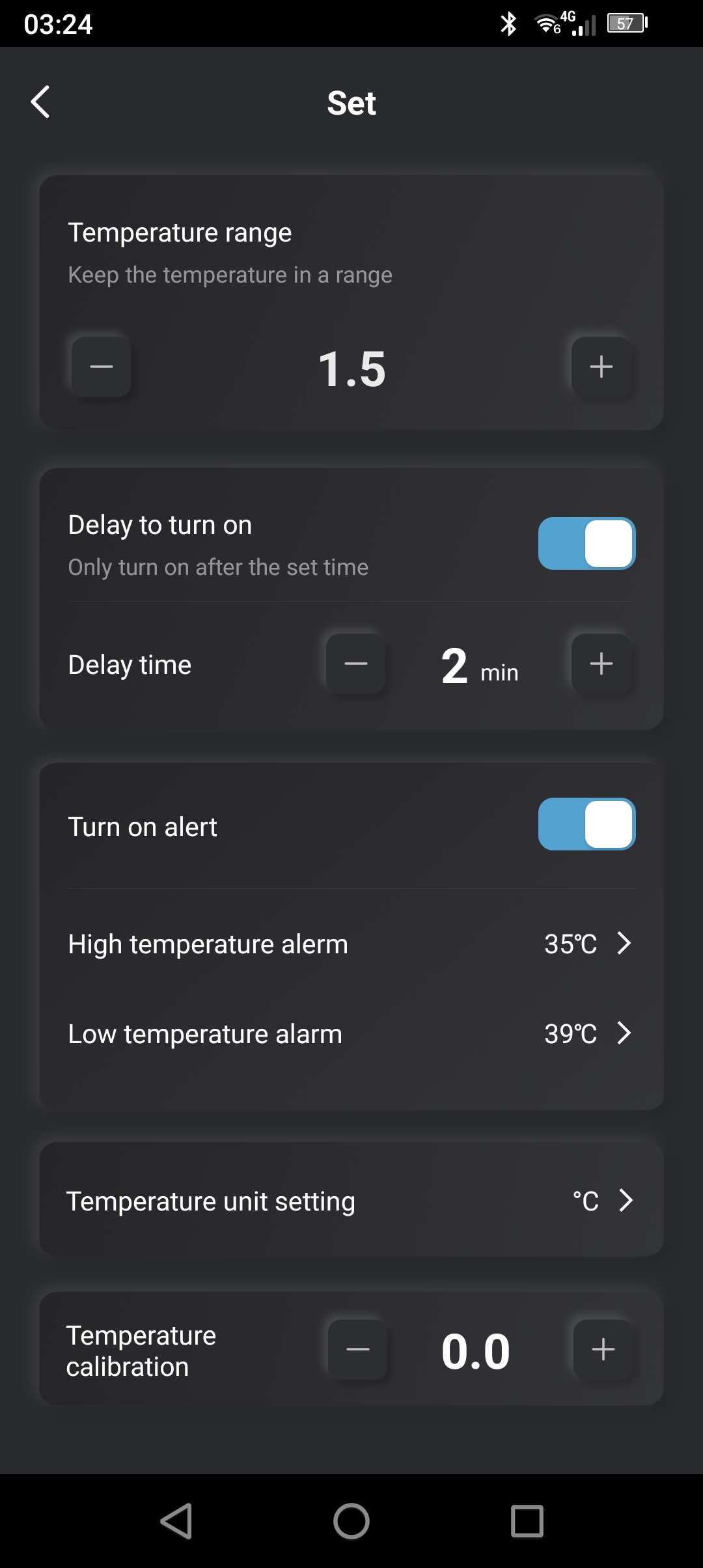This screenshot has height=1568, width=703.
Task: Decrease the temperature range value
Action: pos(102,367)
